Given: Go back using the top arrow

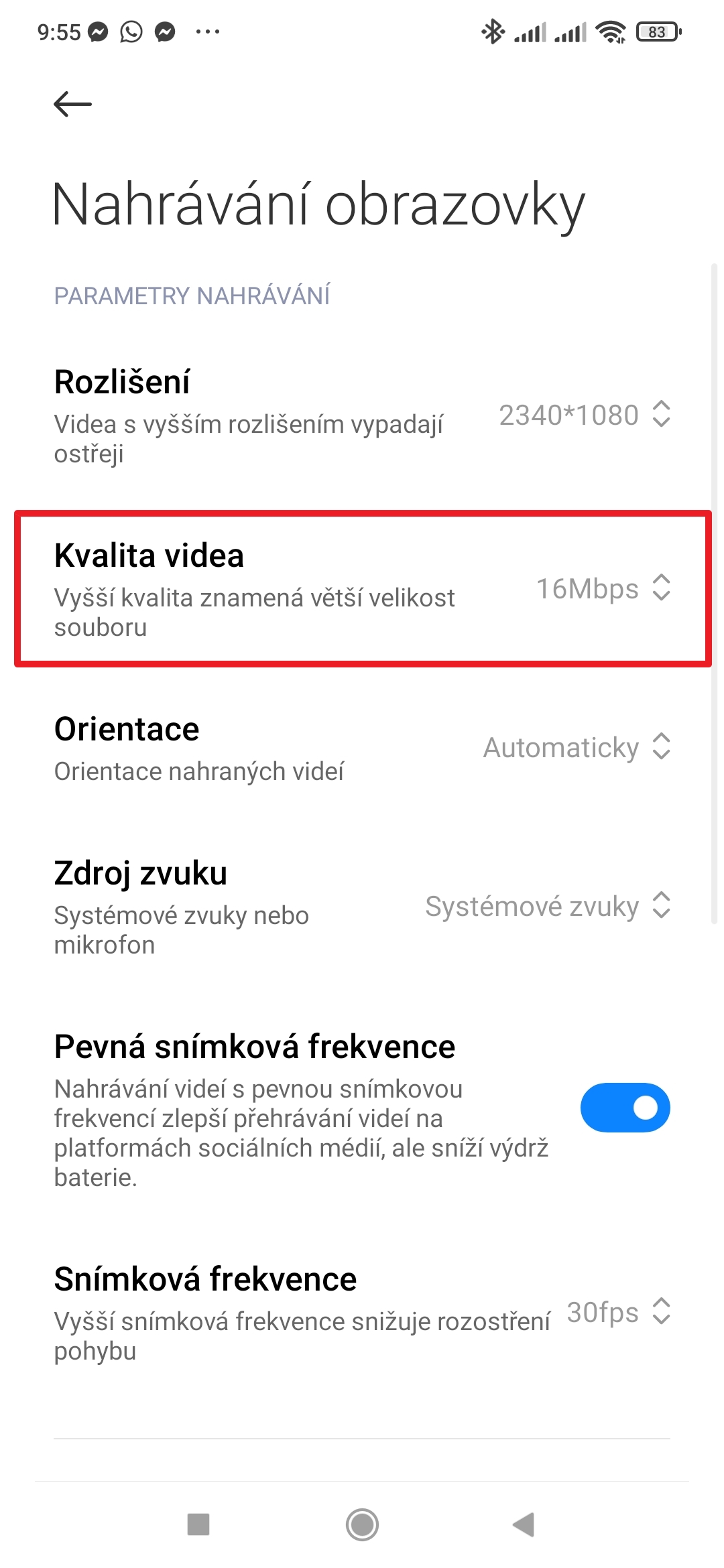Looking at the screenshot, I should (72, 104).
